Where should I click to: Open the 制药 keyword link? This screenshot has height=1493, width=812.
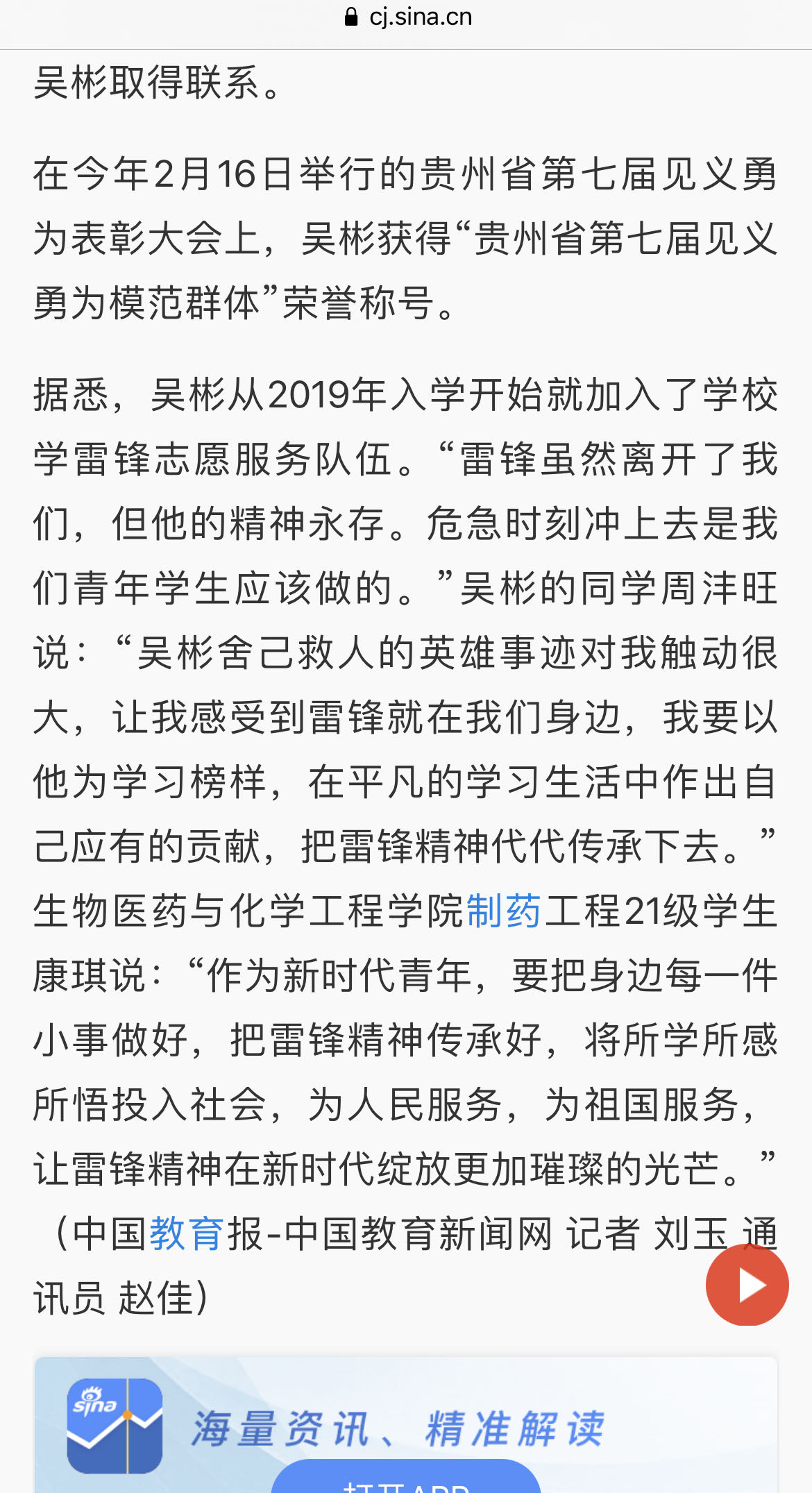click(x=503, y=911)
